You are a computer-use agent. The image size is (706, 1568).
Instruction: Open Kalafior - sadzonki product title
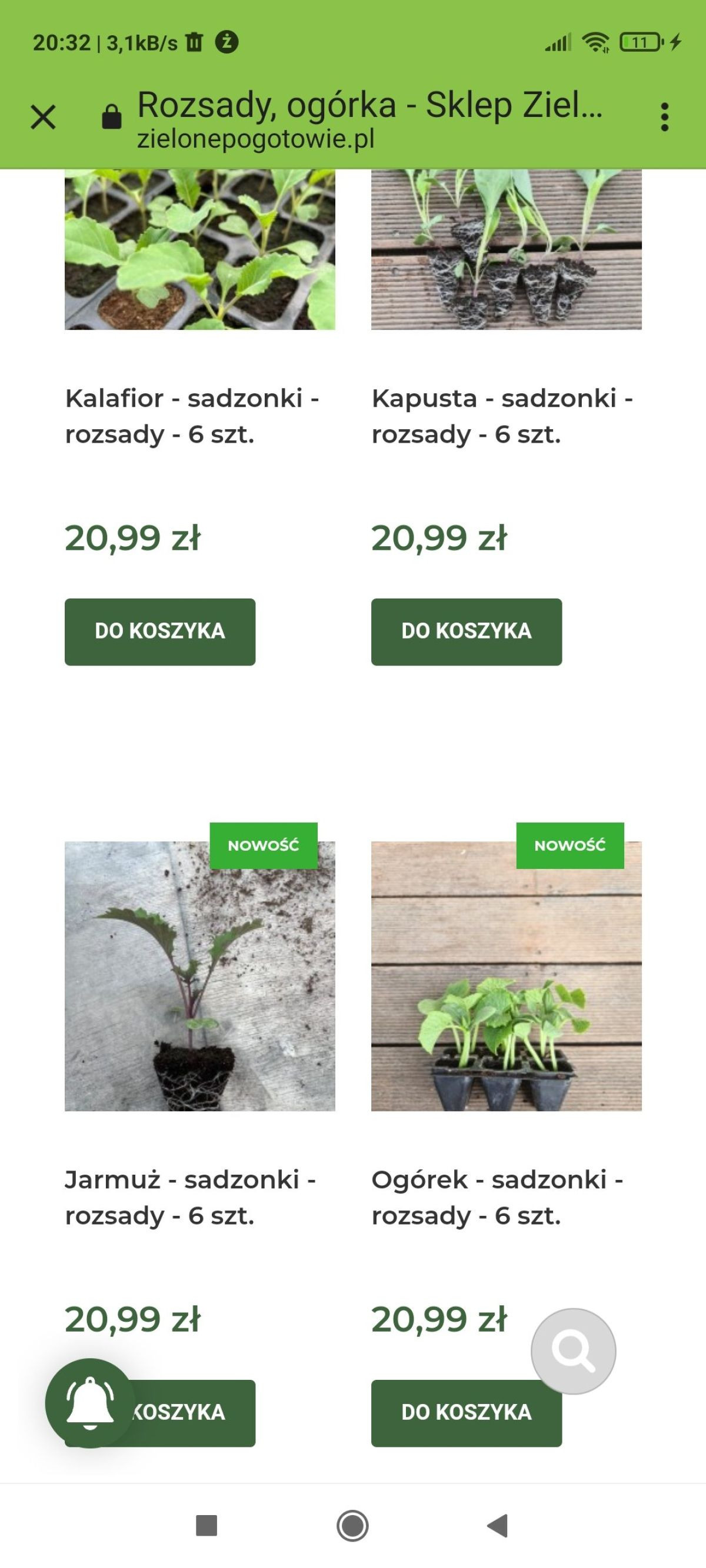tap(192, 416)
